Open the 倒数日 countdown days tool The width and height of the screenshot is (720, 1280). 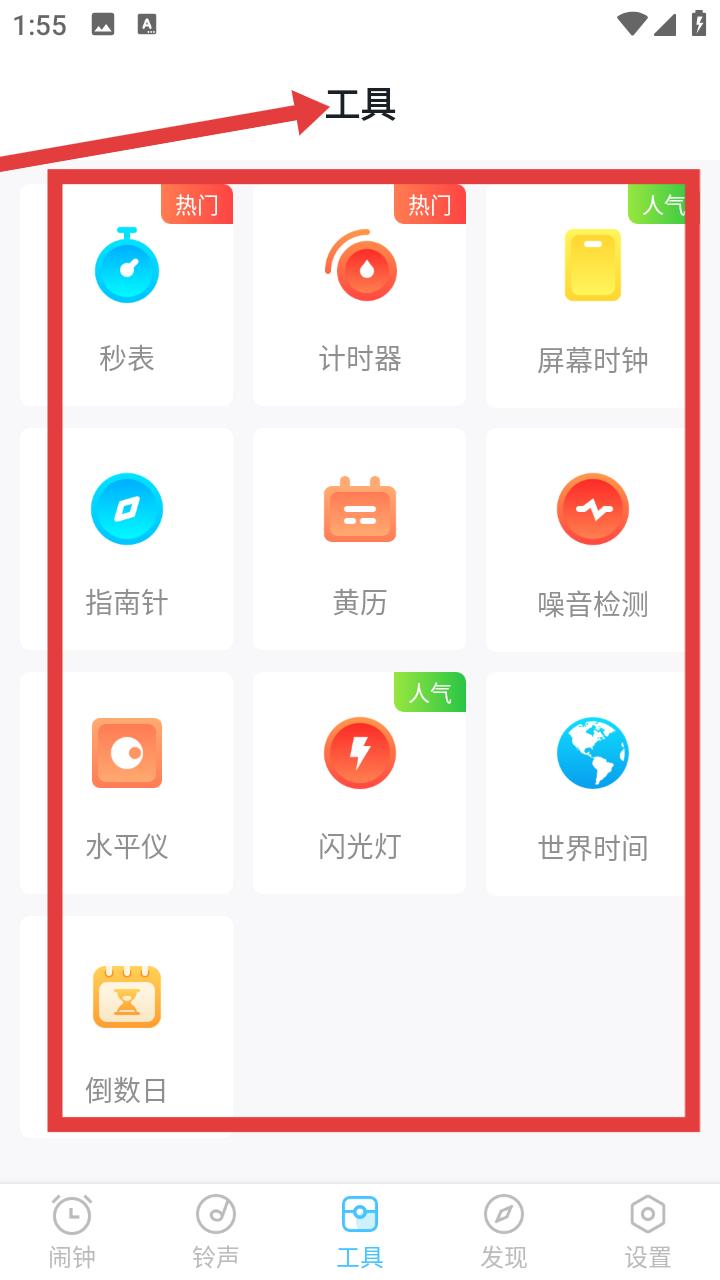(x=127, y=1027)
